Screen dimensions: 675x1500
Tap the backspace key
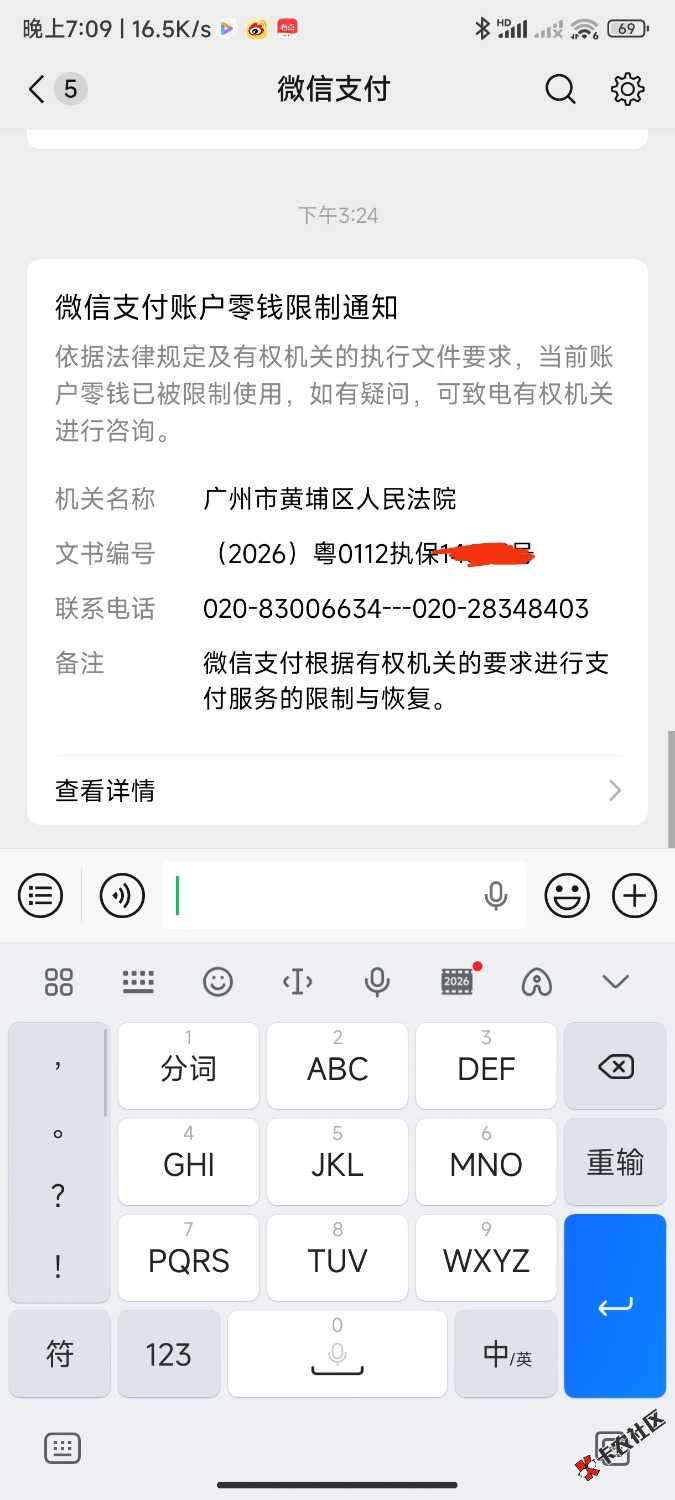[x=615, y=1067]
